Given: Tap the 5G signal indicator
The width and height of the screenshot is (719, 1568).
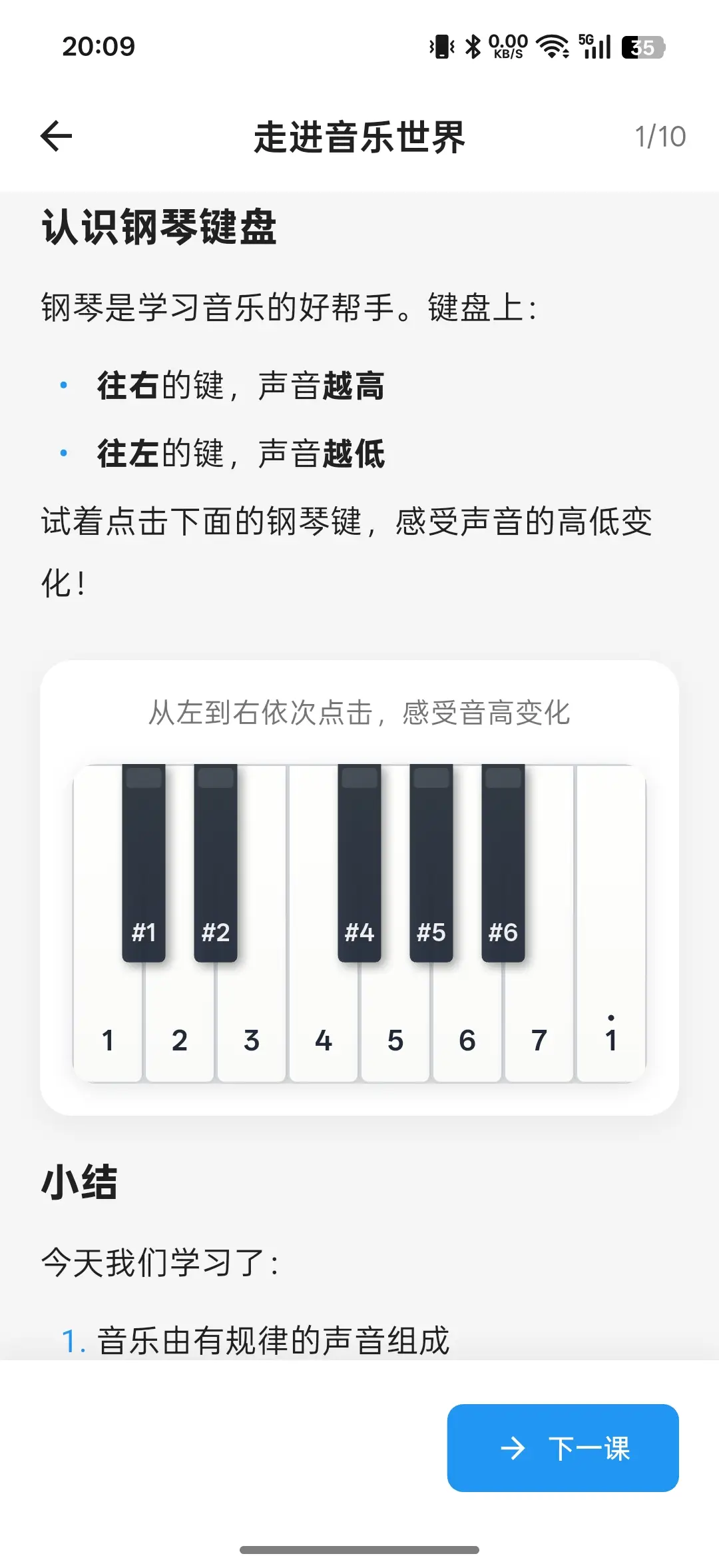Looking at the screenshot, I should (x=595, y=47).
